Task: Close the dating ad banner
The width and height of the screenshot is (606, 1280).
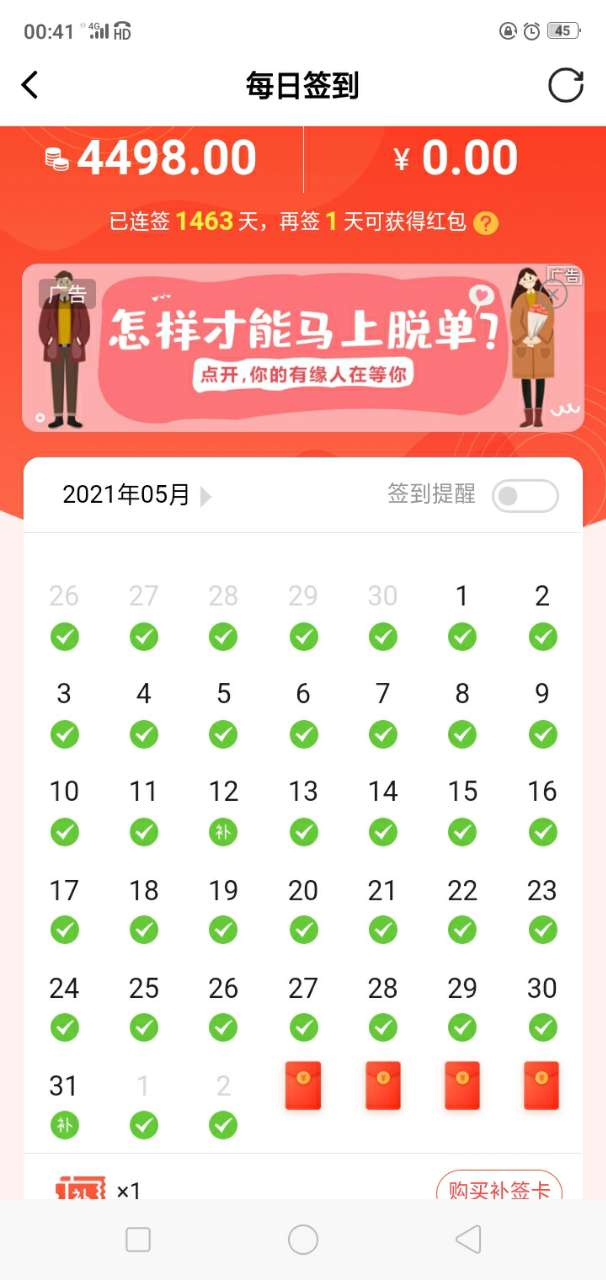Action: (x=553, y=294)
